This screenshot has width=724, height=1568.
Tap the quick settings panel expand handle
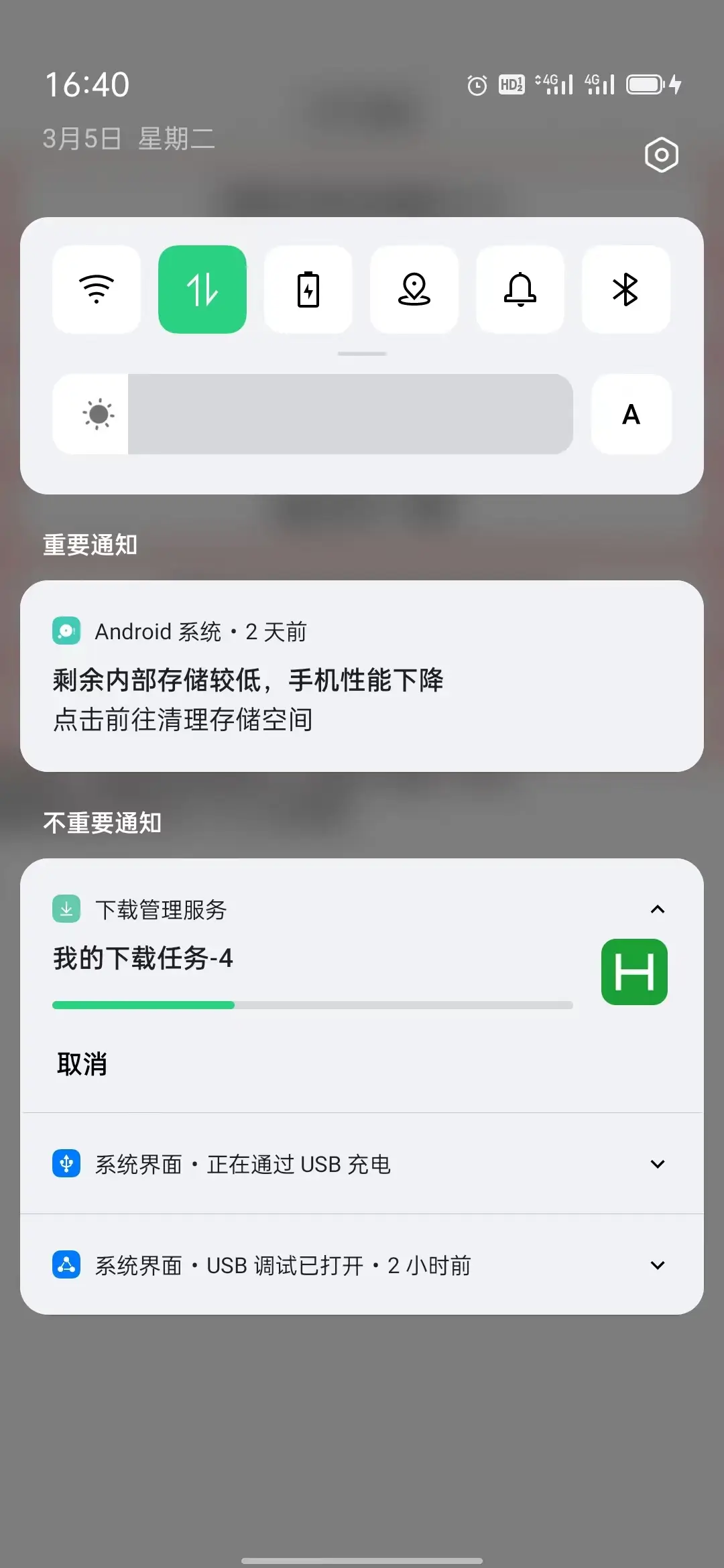362,354
